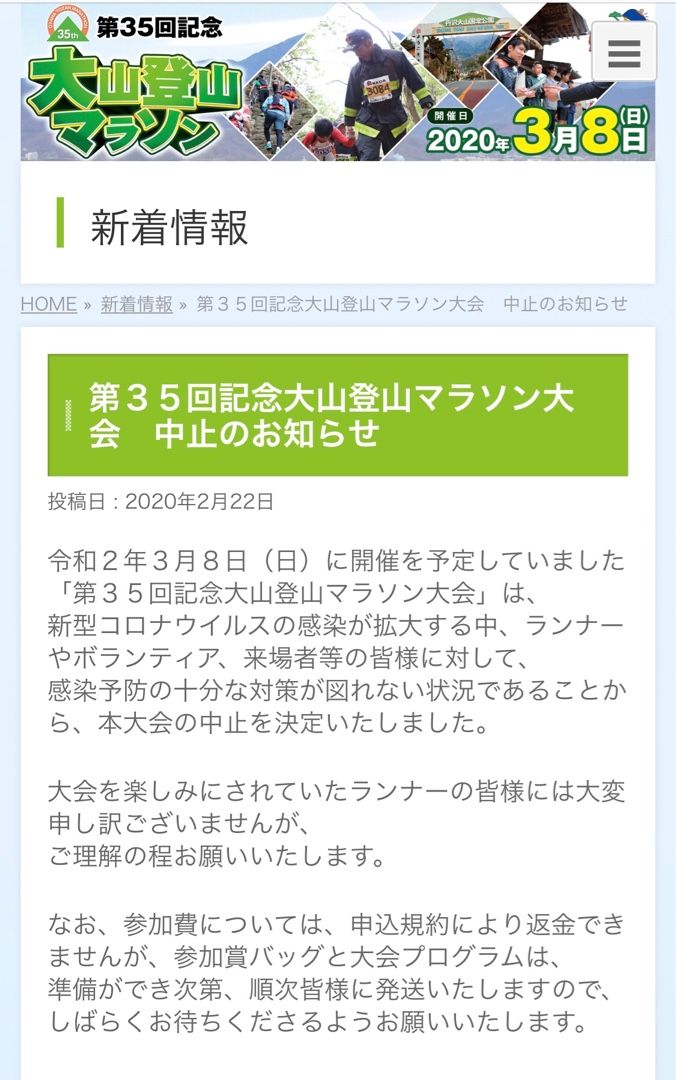Tap the 大山登山マラソン header banner
Screen dimensions: 676x1080
300,85
